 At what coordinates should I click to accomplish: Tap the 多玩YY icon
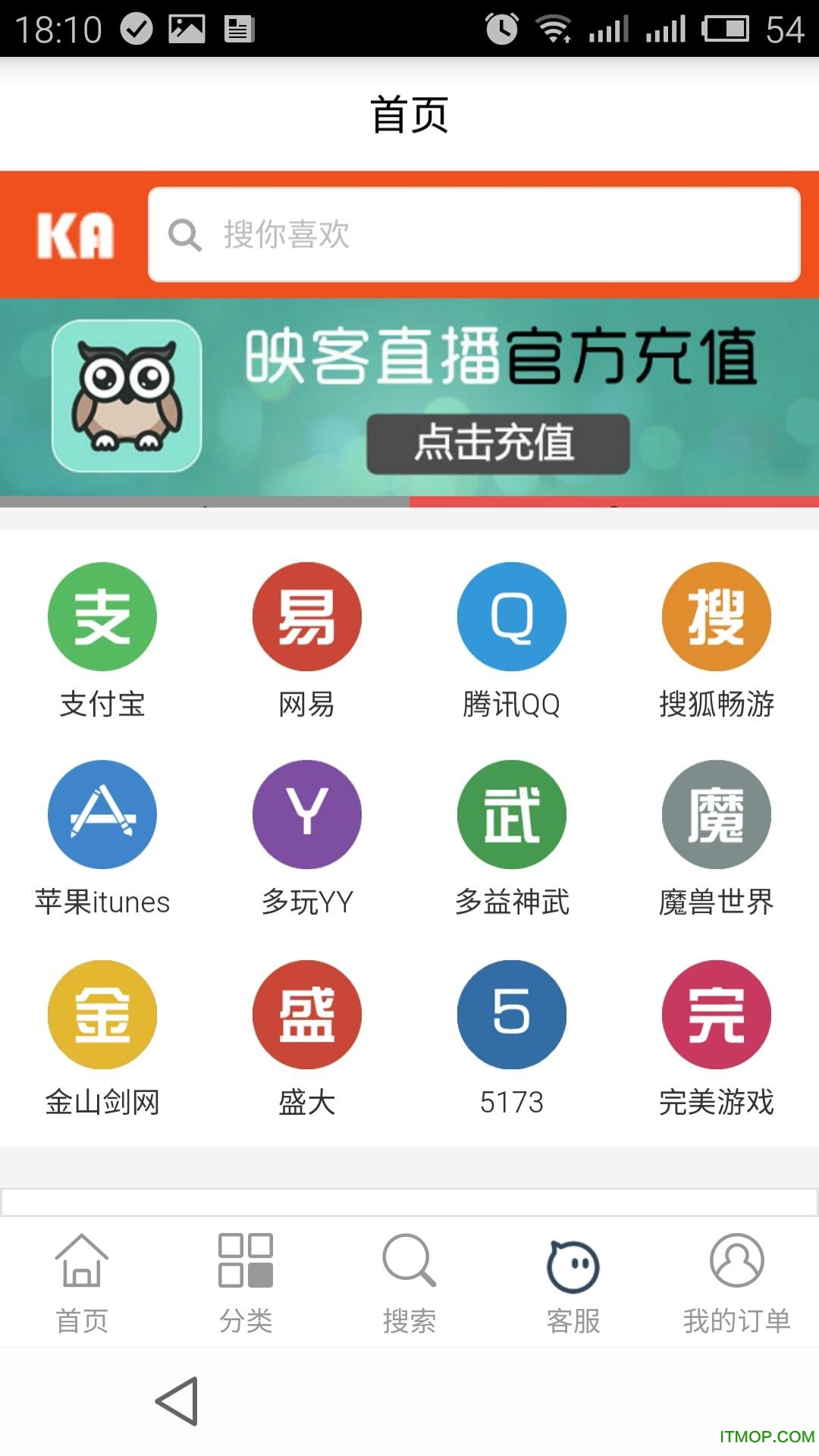(307, 815)
